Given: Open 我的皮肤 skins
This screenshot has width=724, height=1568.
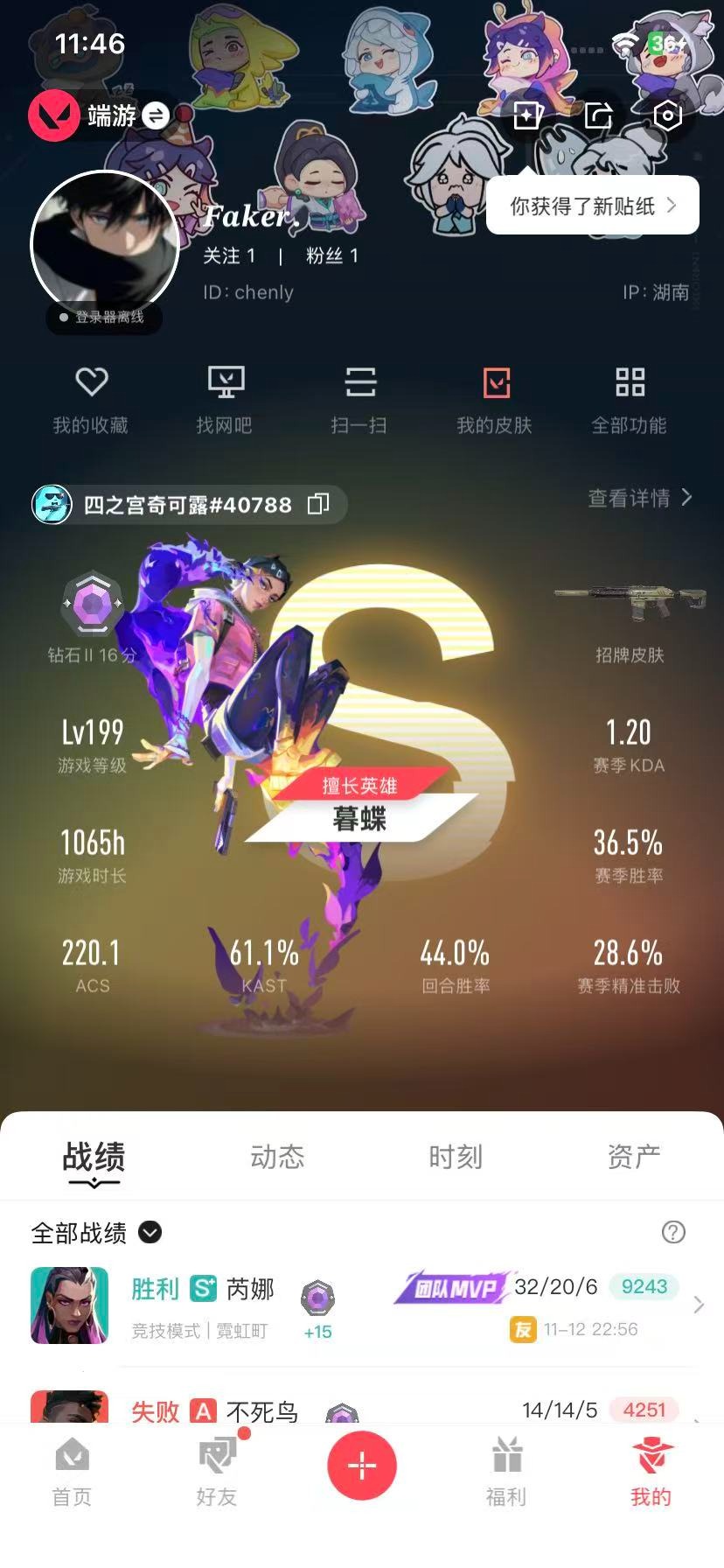Looking at the screenshot, I should click(495, 399).
